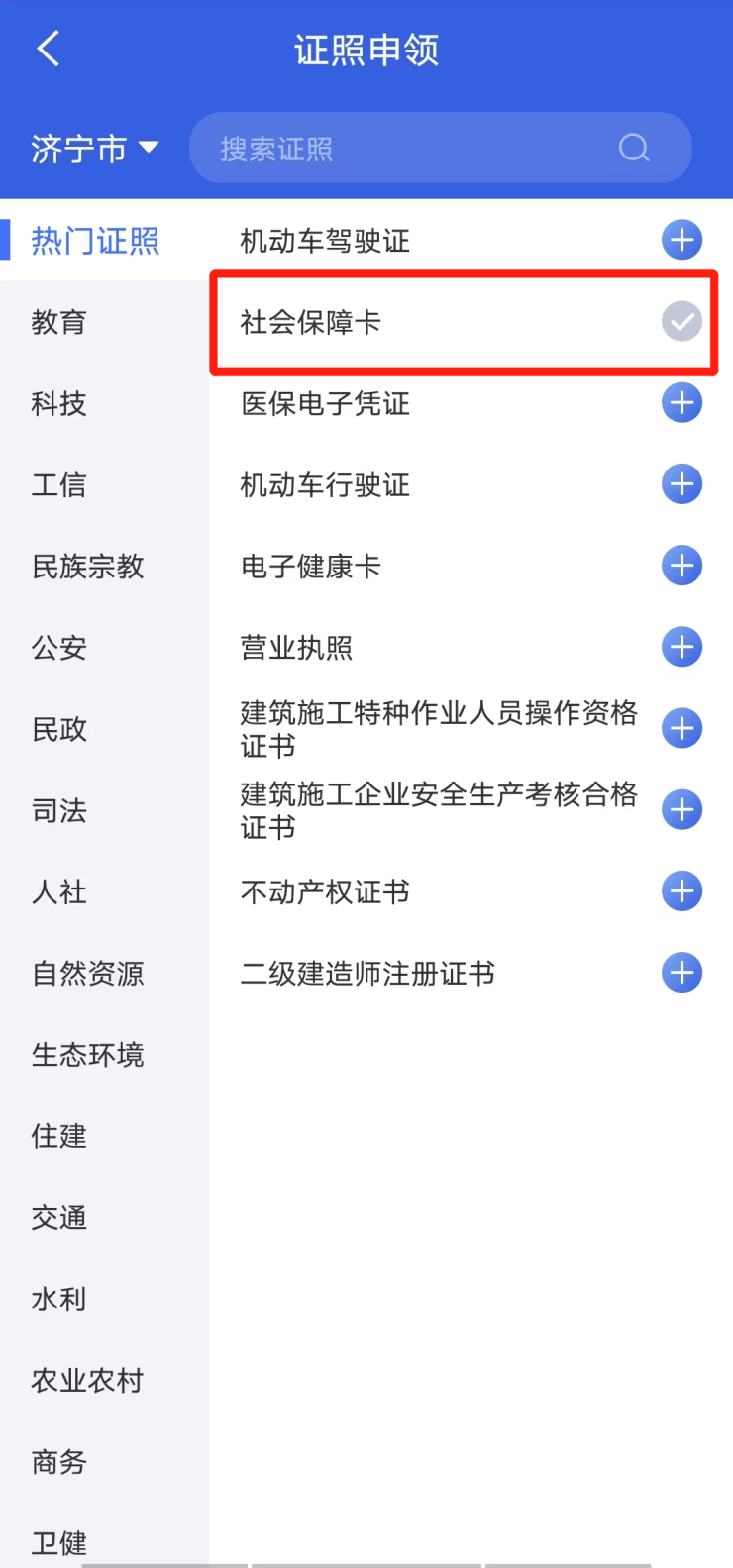Image resolution: width=733 pixels, height=1568 pixels.
Task: Tap the 搜索证照 search field
Action: point(416,149)
